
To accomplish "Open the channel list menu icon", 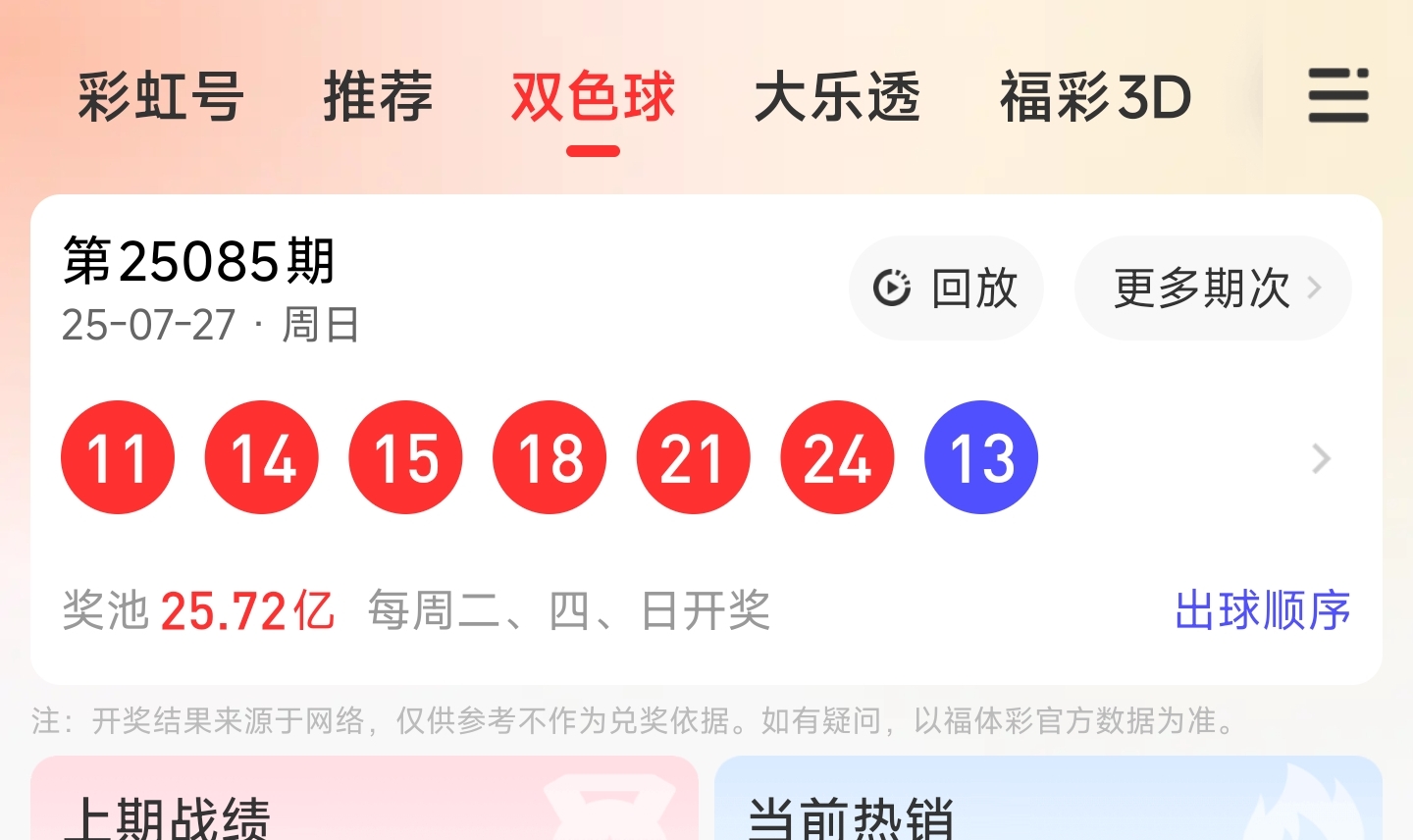I will (x=1338, y=95).
